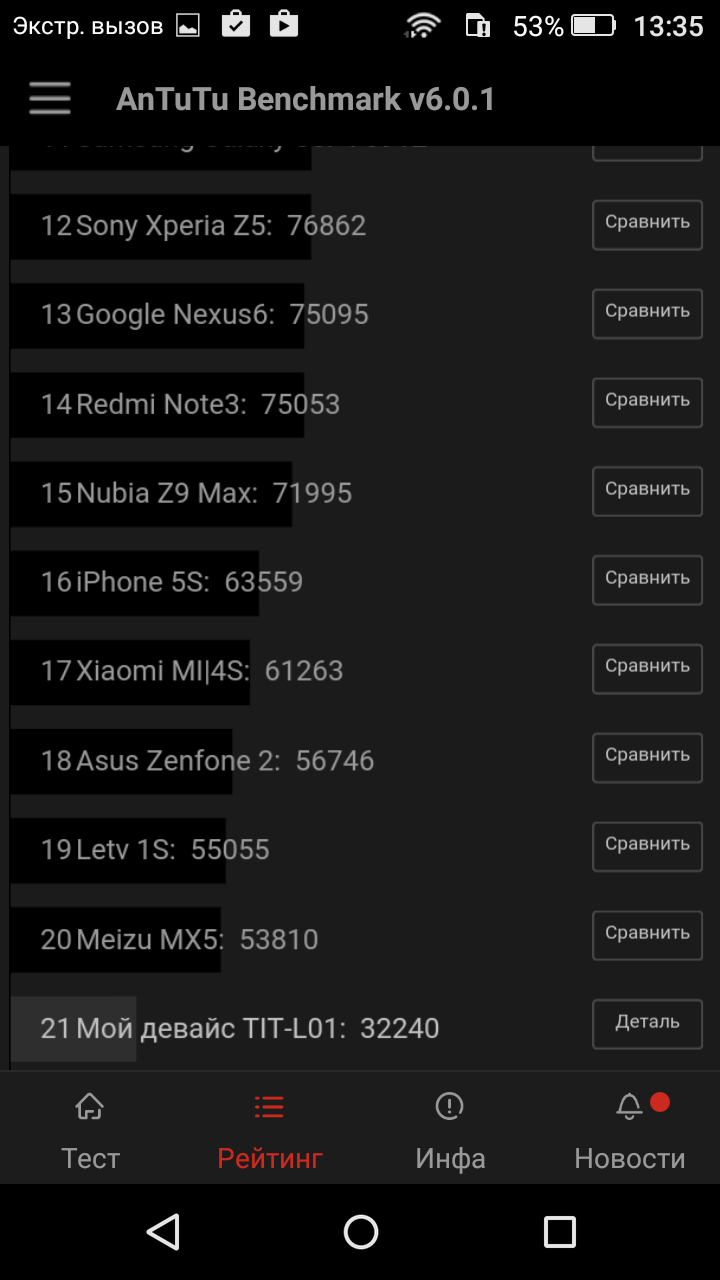
Task: Compare with Google Nexus6
Action: click(647, 313)
